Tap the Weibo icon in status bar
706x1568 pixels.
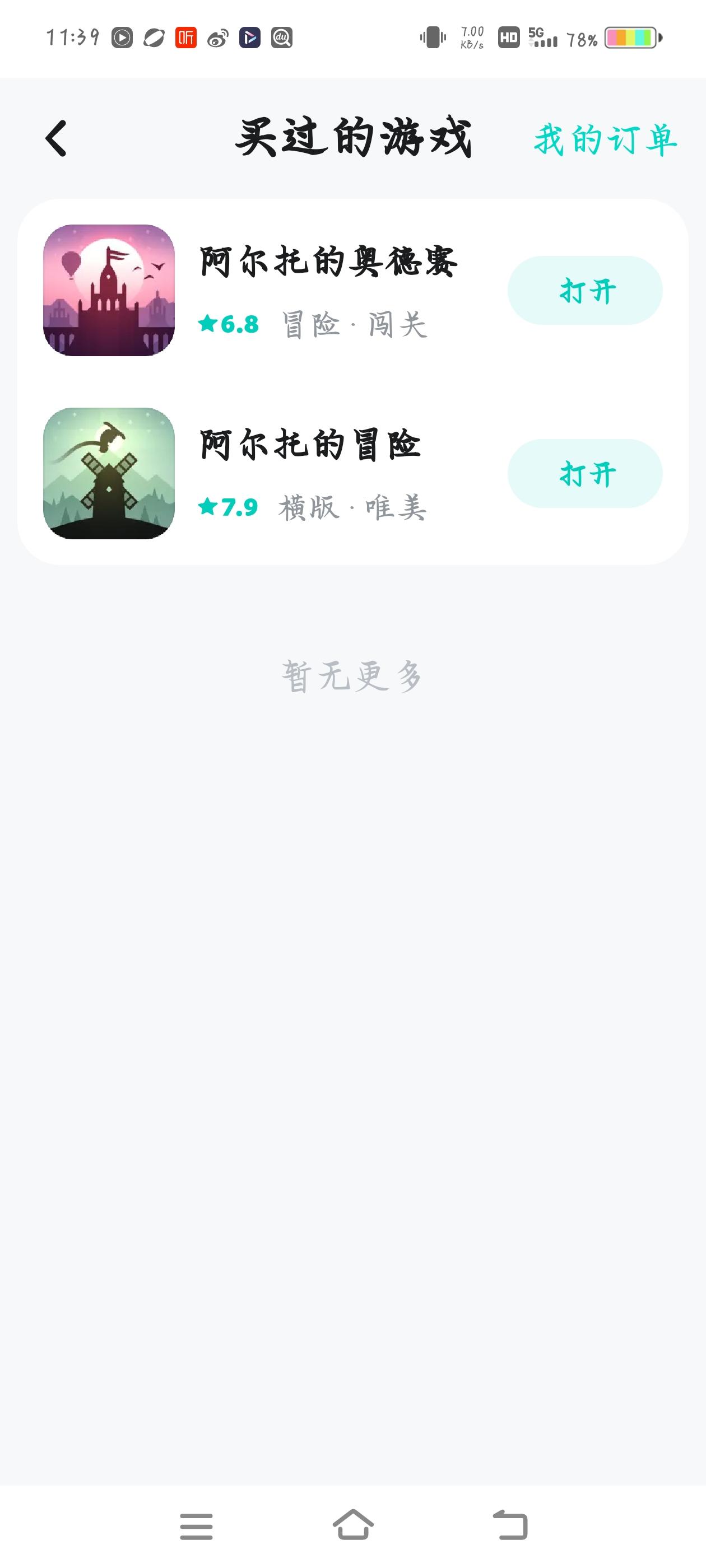(218, 38)
